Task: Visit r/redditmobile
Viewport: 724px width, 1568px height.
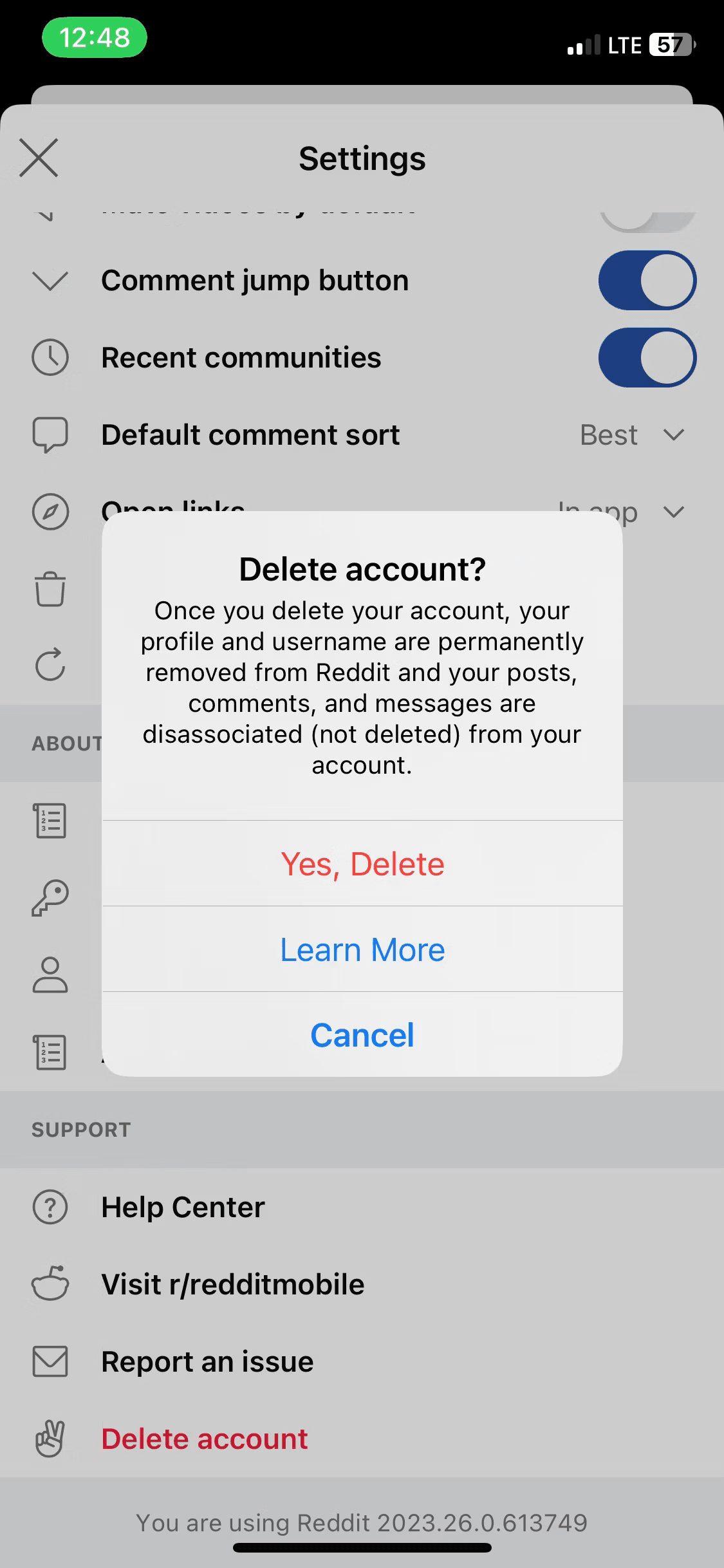Action: tap(232, 1284)
